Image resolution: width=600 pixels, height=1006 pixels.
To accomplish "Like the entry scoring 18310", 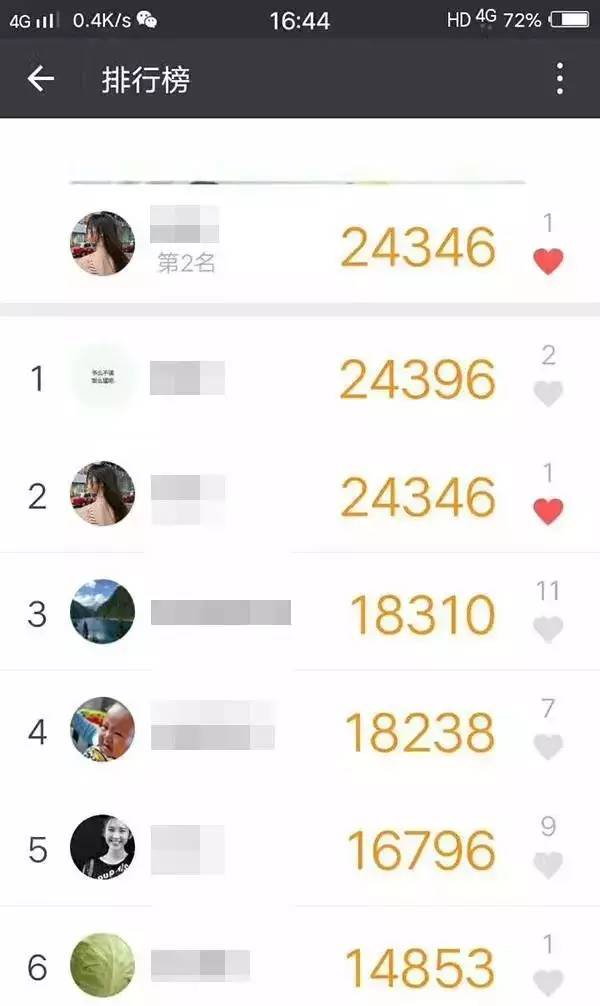I will pyautogui.click(x=548, y=629).
